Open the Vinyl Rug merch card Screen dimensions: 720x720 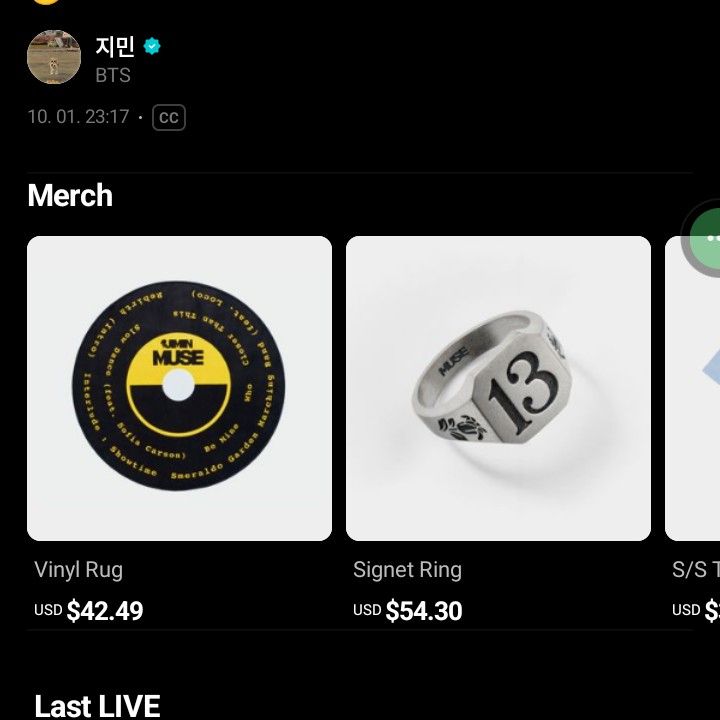[179, 388]
